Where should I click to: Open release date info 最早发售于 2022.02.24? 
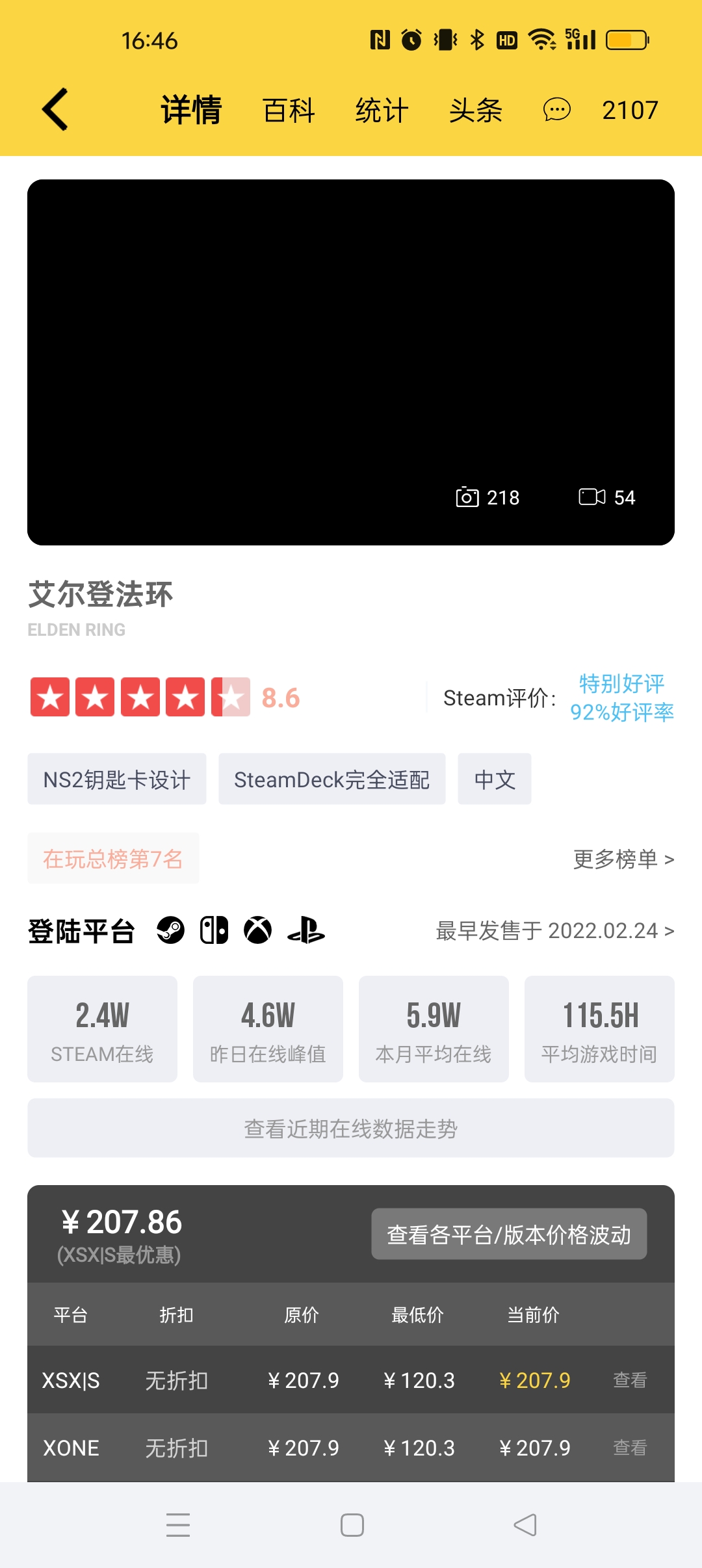pyautogui.click(x=554, y=930)
